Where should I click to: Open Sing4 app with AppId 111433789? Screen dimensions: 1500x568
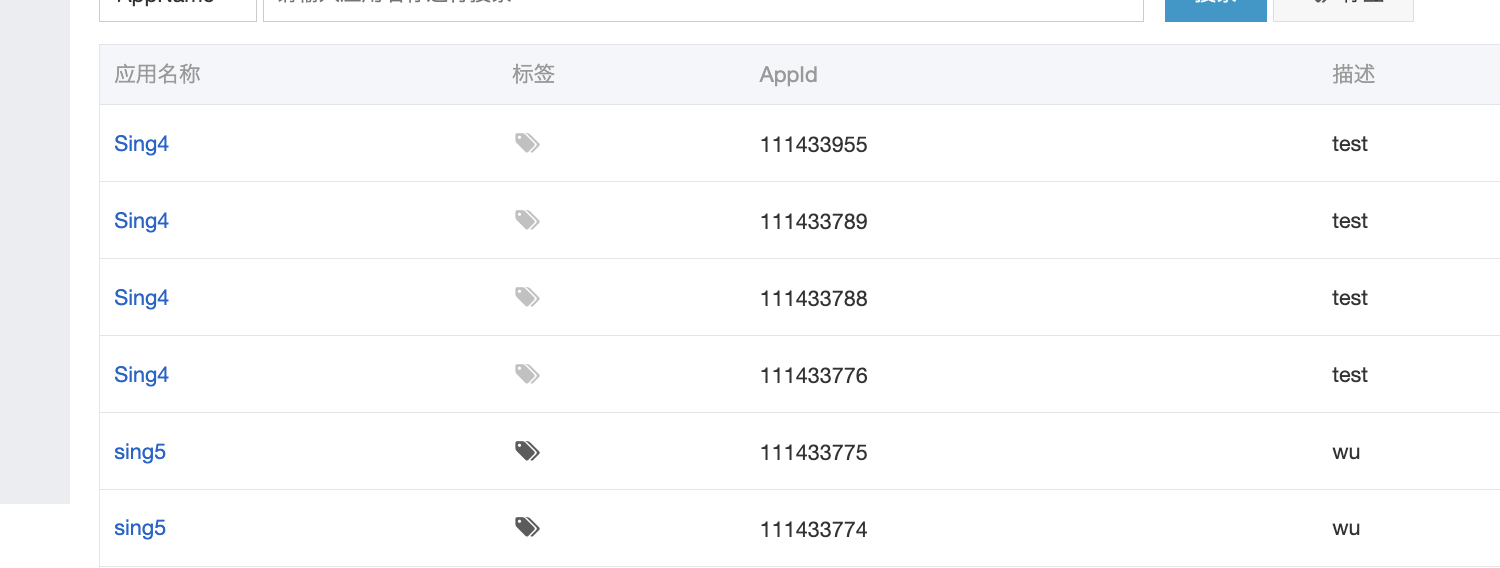tap(141, 221)
